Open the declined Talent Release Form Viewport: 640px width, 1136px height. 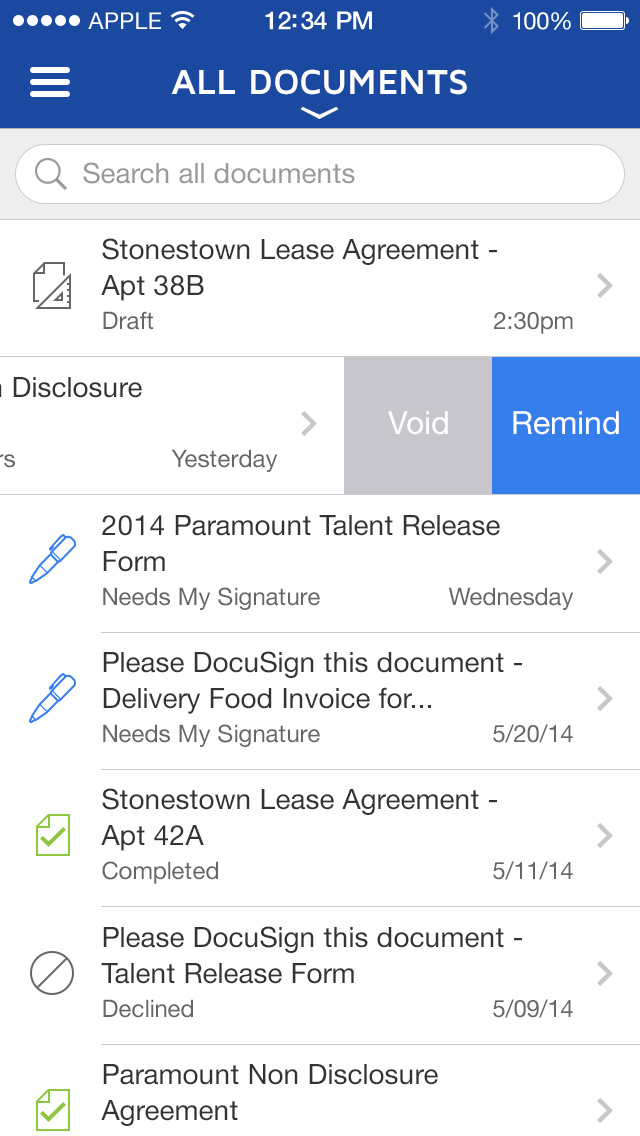320,973
